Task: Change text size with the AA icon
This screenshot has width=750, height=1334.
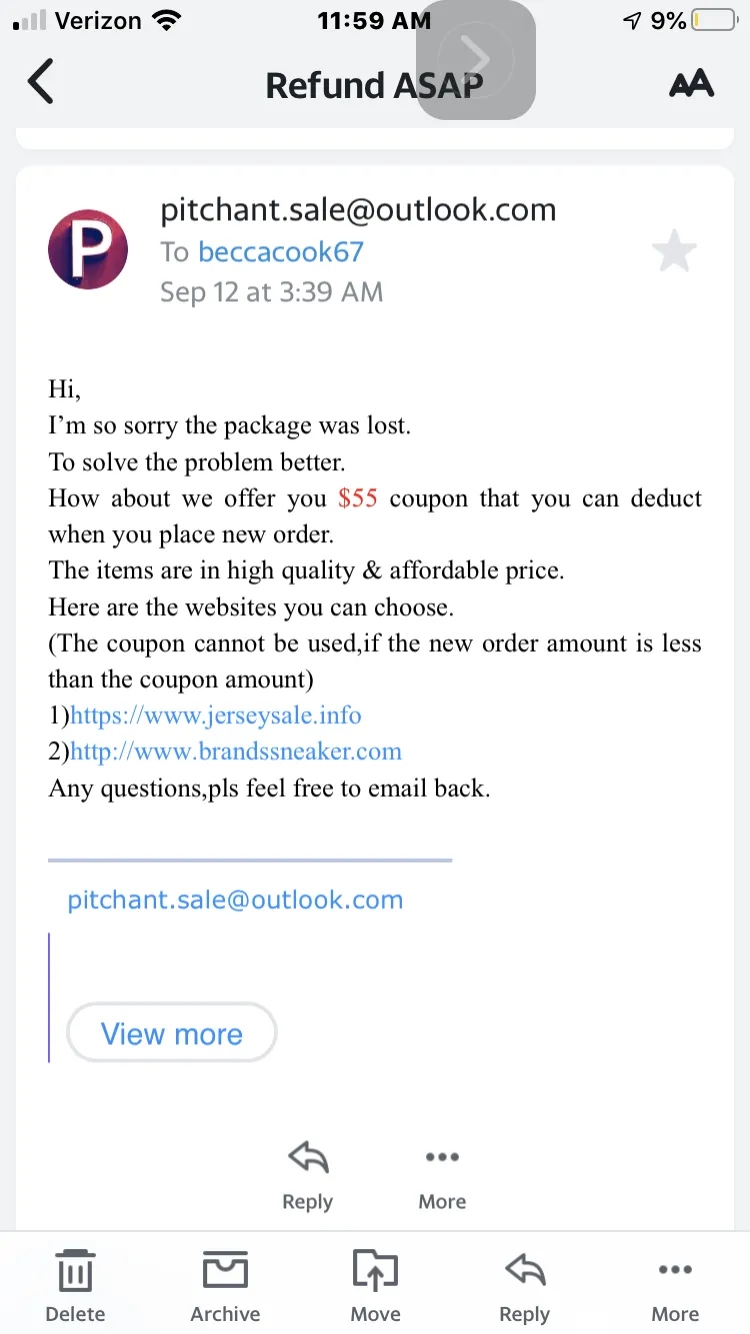Action: tap(691, 83)
